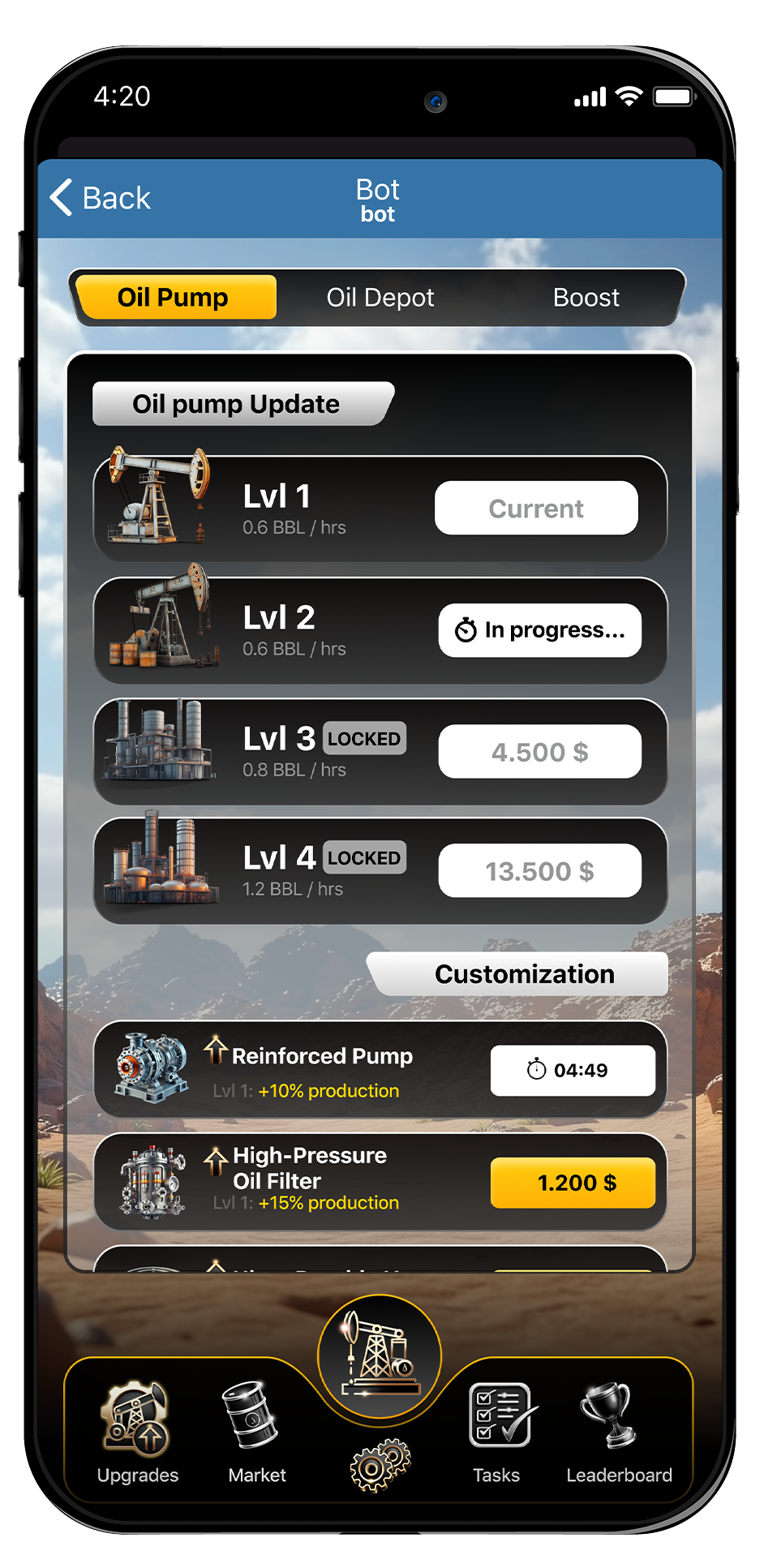Tap the Current button for Lvl 1
The width and height of the screenshot is (764, 1568).
click(536, 509)
